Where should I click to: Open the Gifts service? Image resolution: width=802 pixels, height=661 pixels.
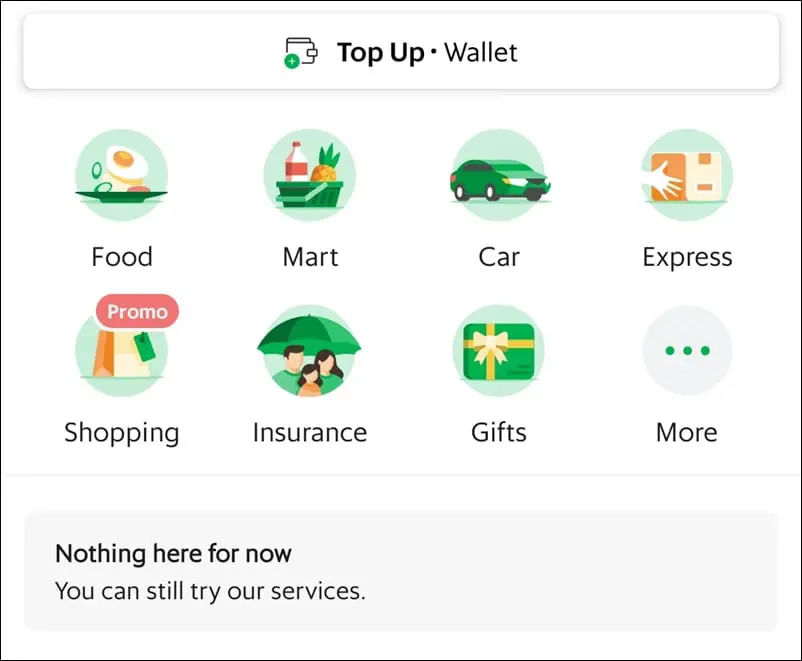(x=498, y=352)
